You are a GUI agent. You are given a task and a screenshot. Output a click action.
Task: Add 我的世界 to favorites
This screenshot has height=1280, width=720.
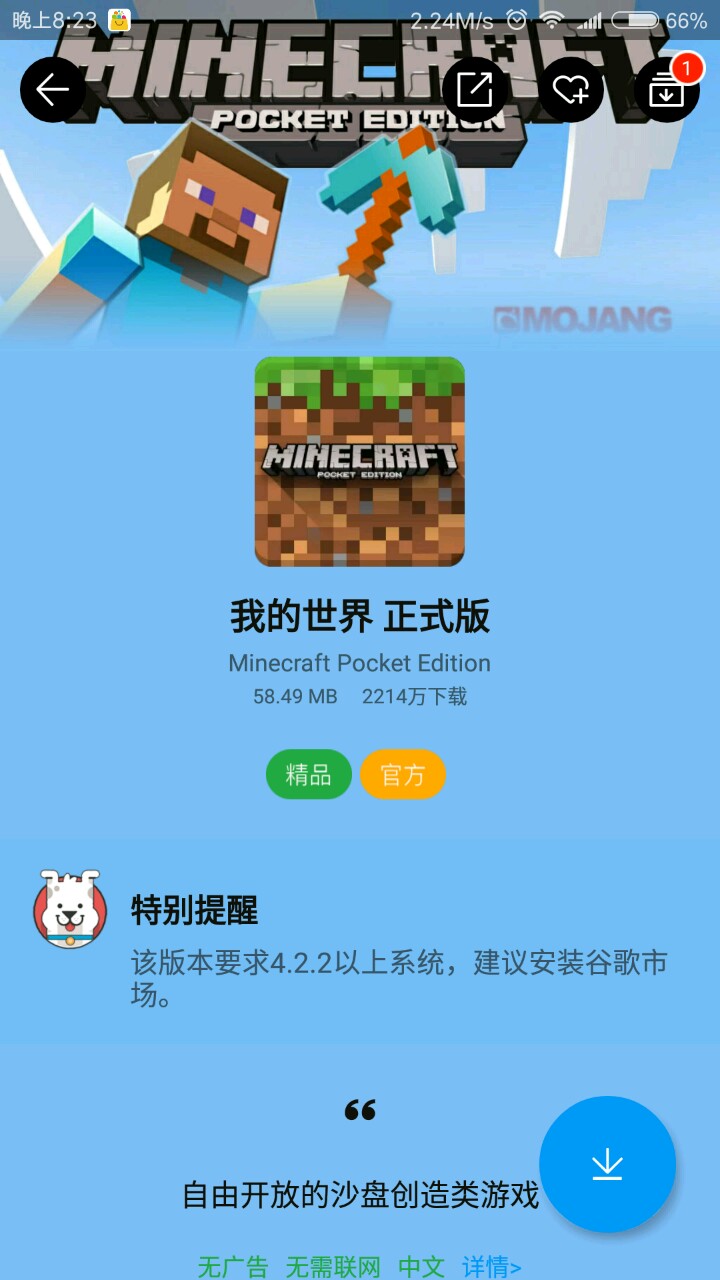[571, 90]
